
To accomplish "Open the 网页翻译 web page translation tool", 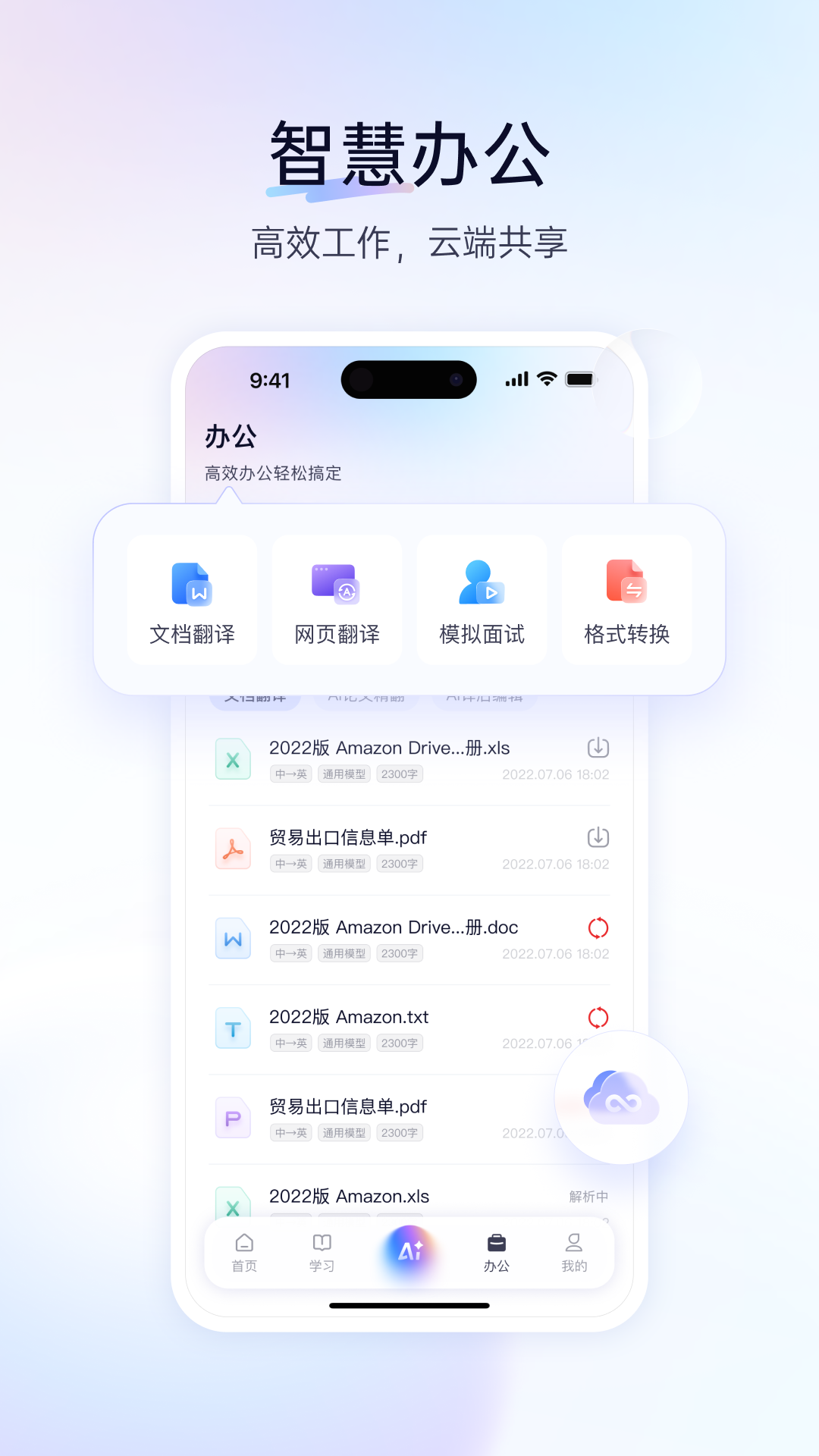I will pos(337,601).
